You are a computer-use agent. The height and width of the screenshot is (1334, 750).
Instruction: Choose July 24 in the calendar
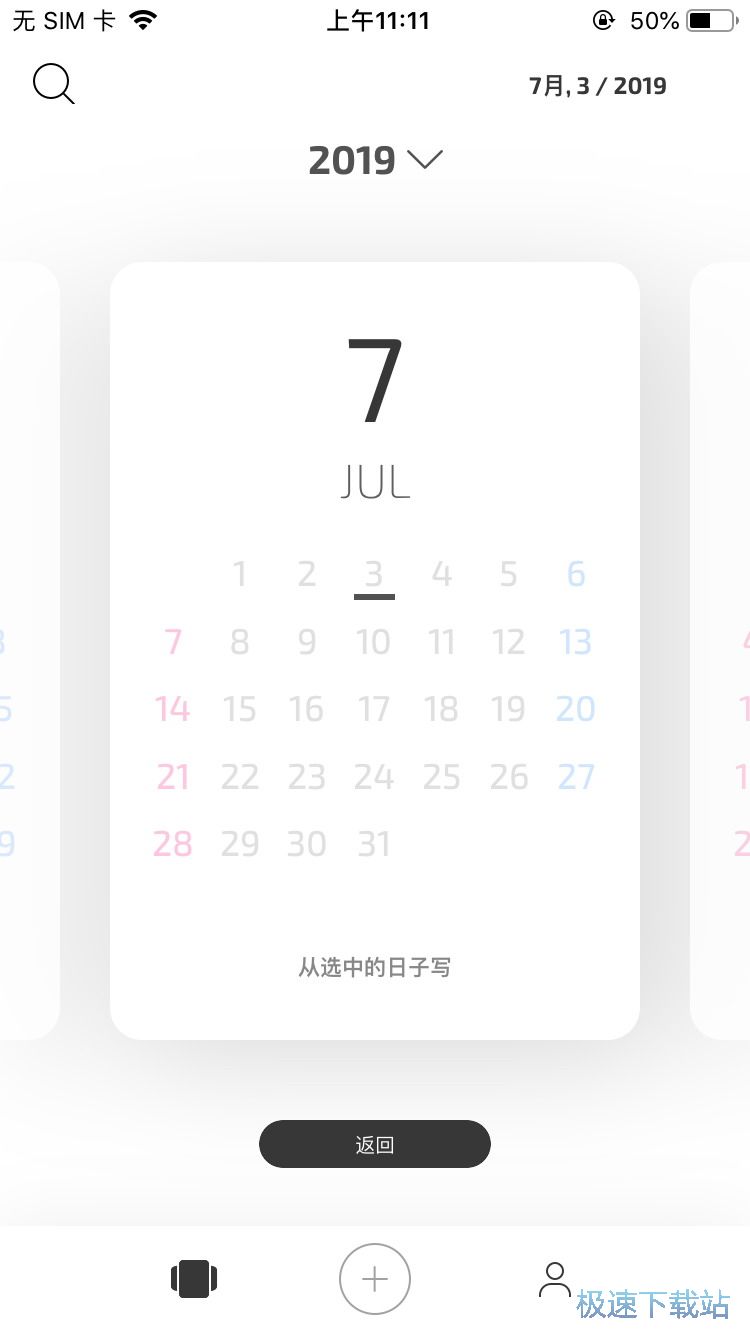(374, 777)
